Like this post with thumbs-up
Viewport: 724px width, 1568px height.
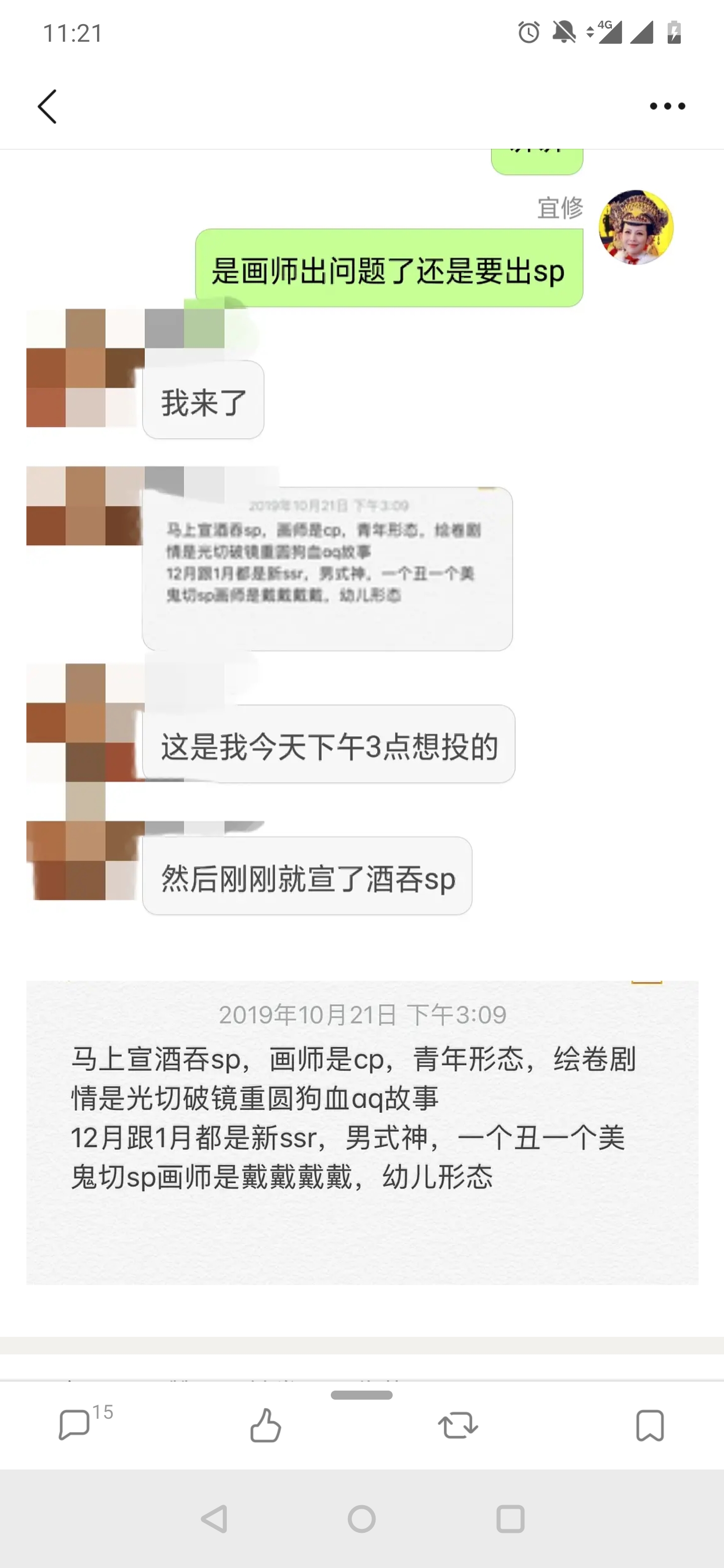pyautogui.click(x=265, y=1425)
